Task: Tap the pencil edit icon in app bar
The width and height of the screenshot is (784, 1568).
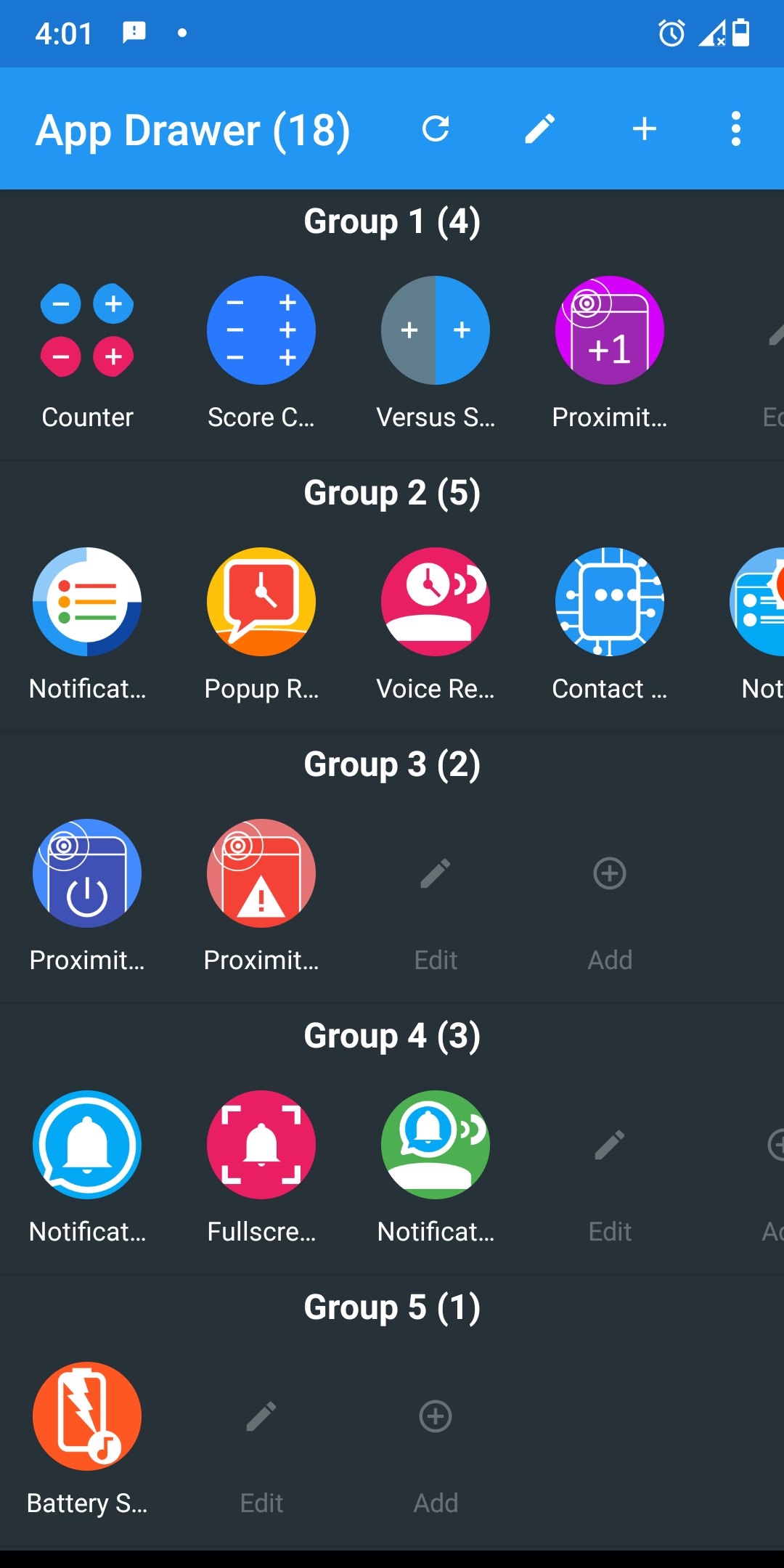Action: 540,129
